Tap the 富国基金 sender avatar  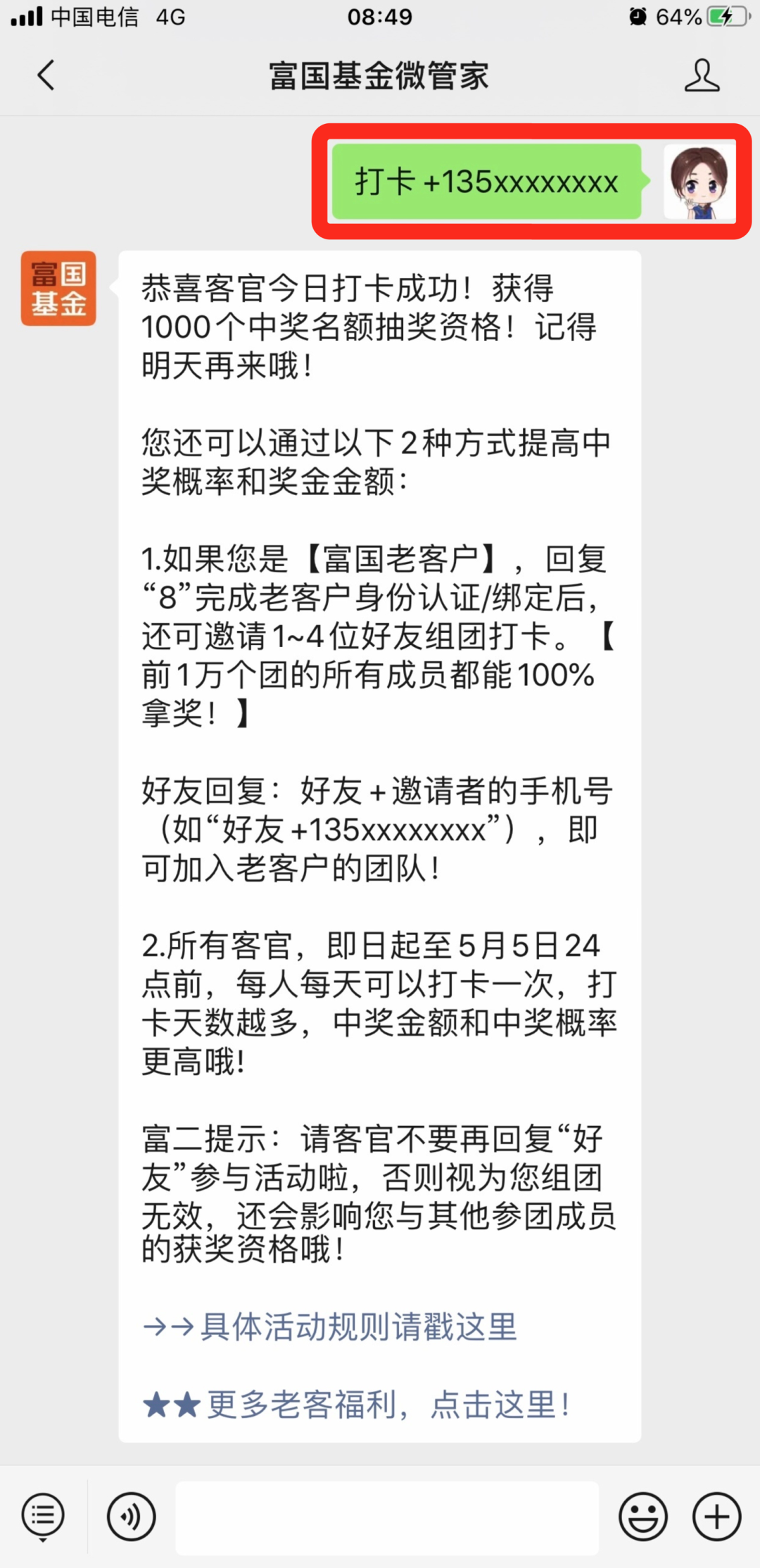pyautogui.click(x=58, y=289)
